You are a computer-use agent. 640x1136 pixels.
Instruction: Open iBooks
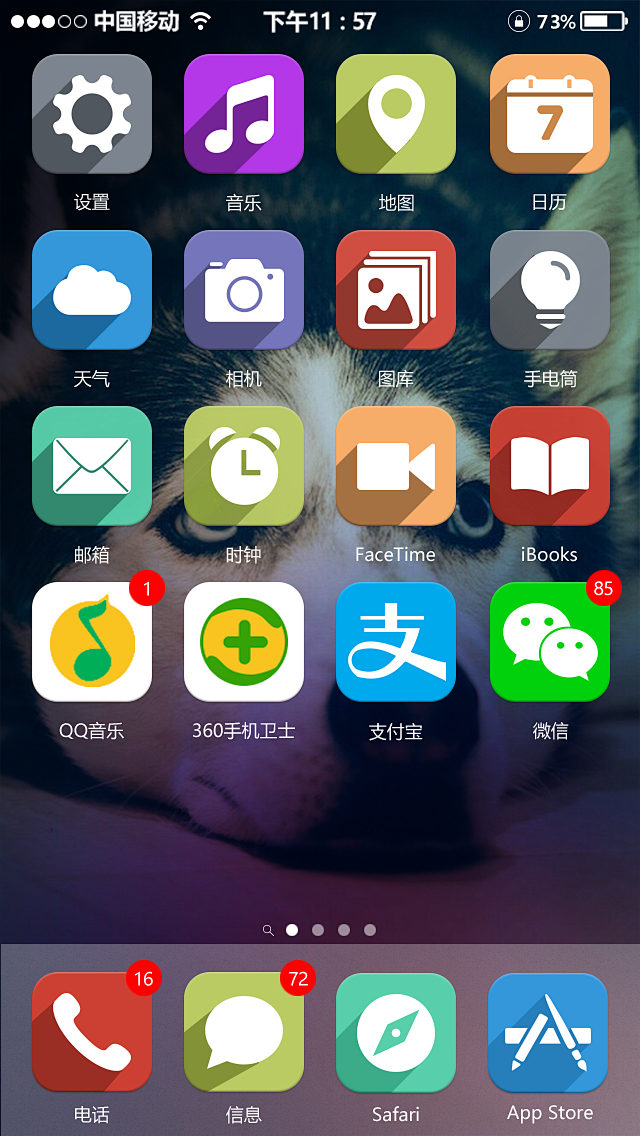550,466
